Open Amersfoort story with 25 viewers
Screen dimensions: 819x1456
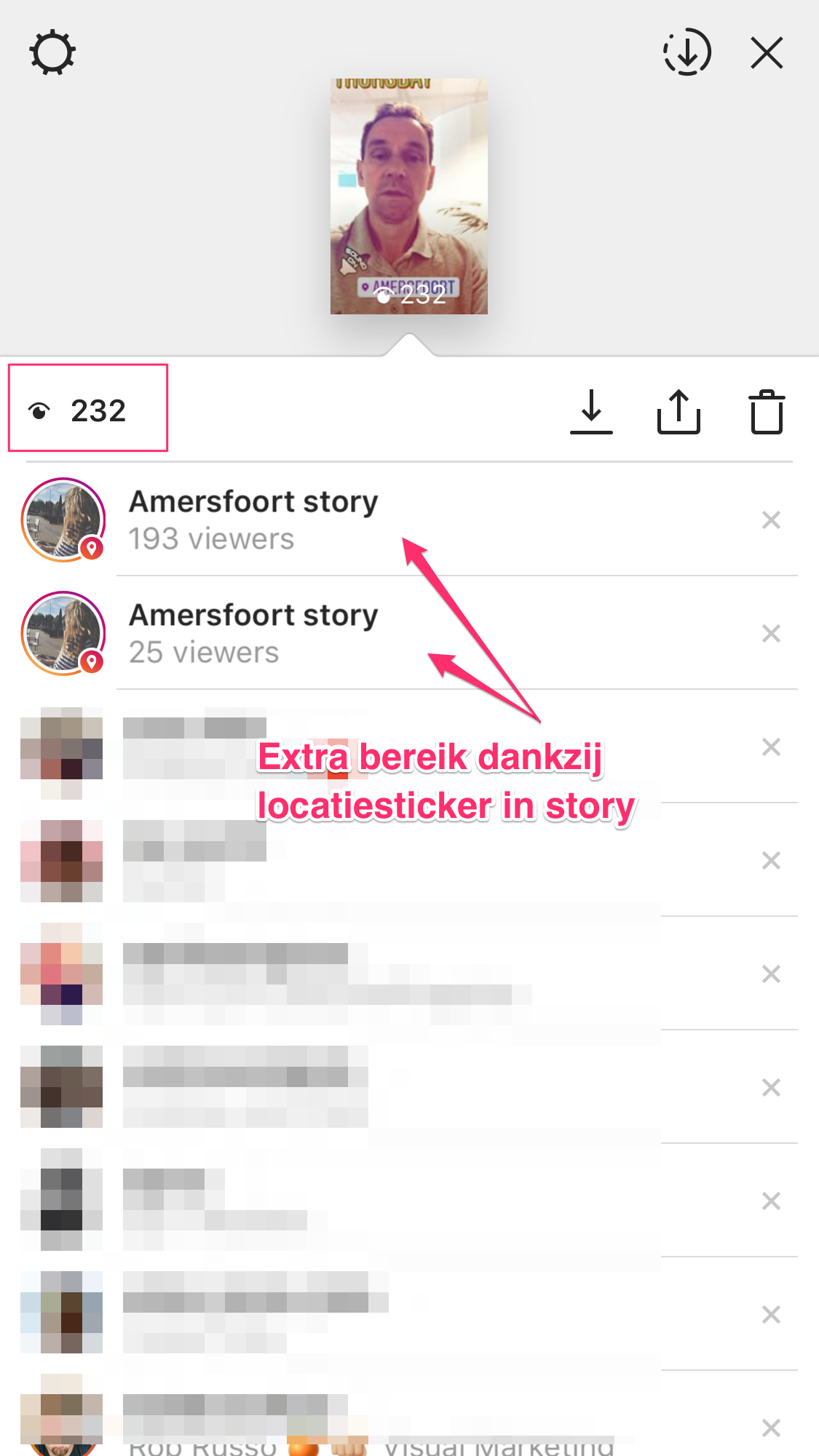coord(253,633)
